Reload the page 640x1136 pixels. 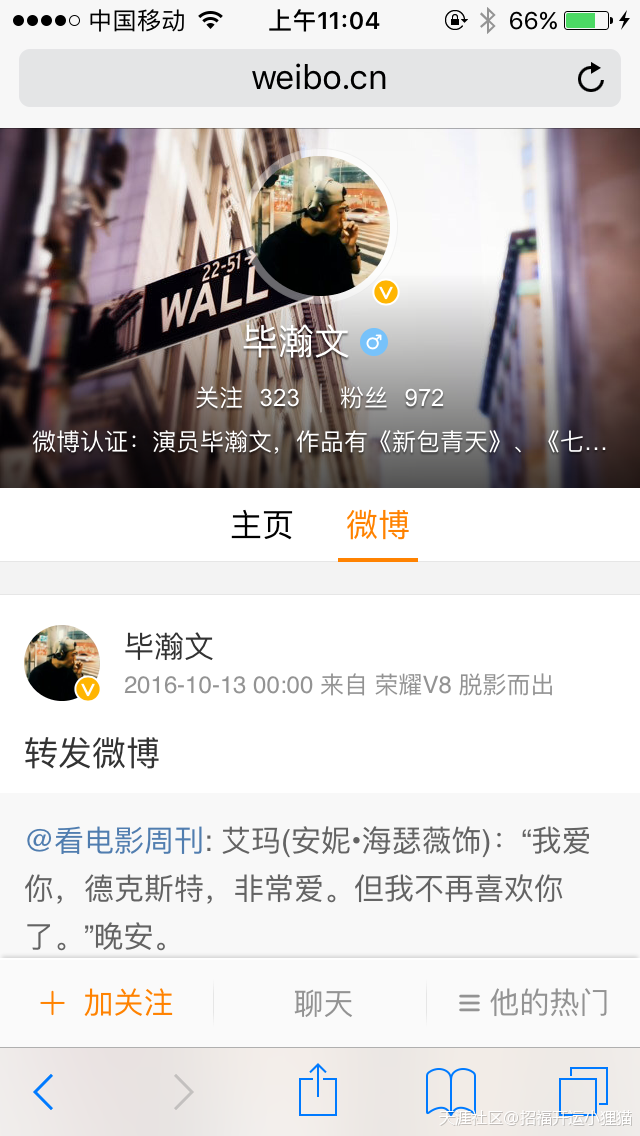click(591, 78)
